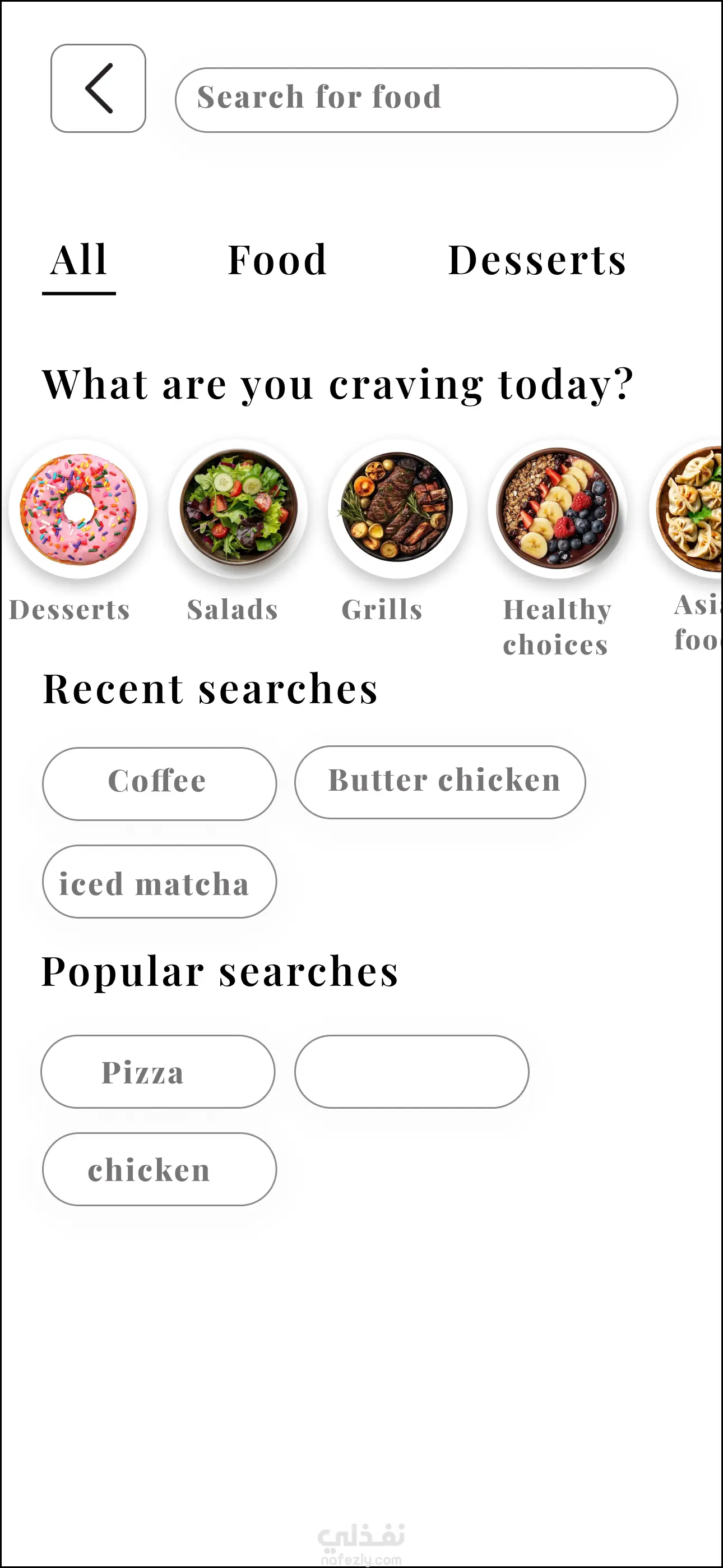Choose the Pizza popular search chip
723x1568 pixels.
157,1071
